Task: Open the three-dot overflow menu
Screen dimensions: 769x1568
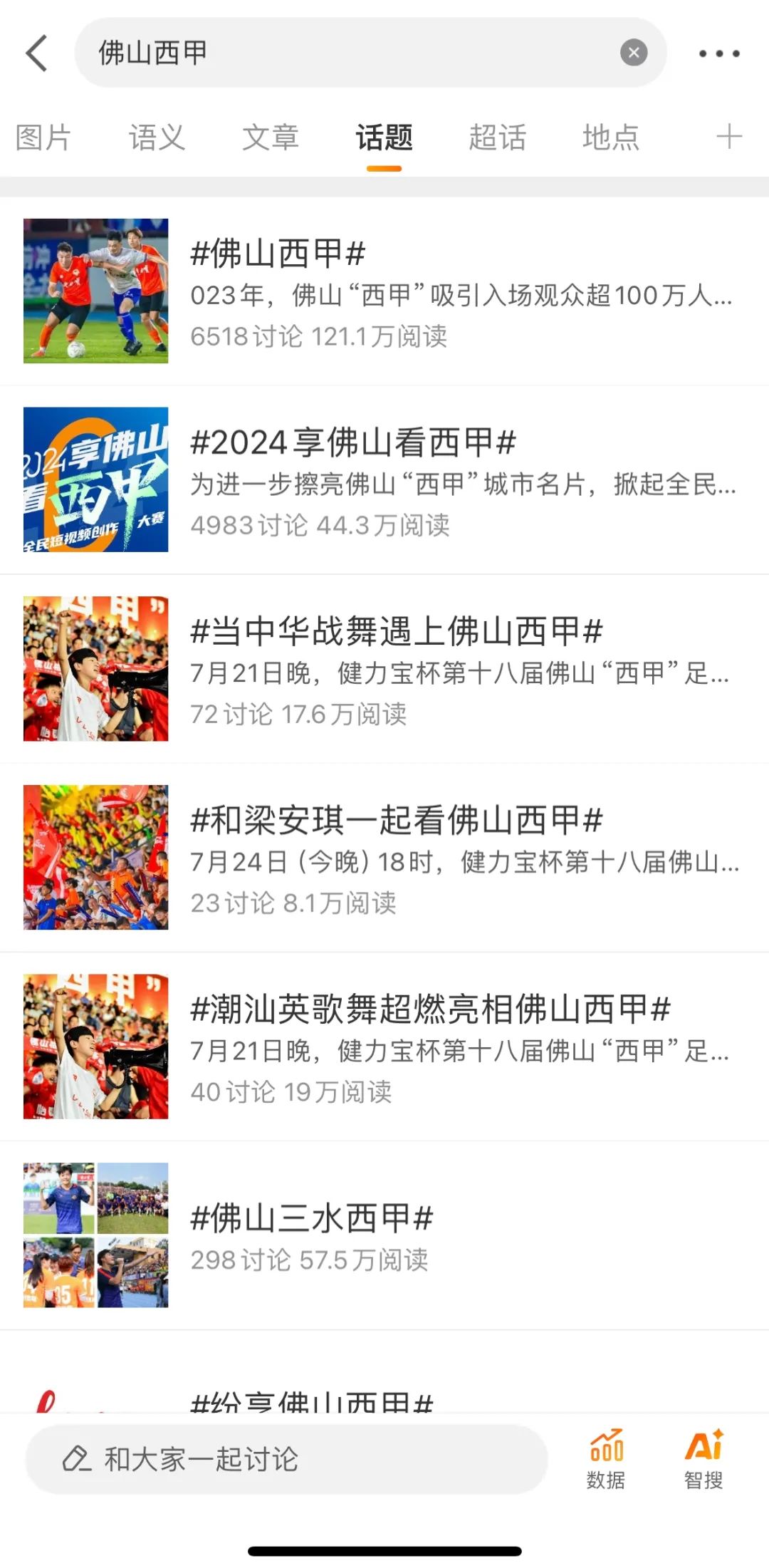Action: (719, 53)
